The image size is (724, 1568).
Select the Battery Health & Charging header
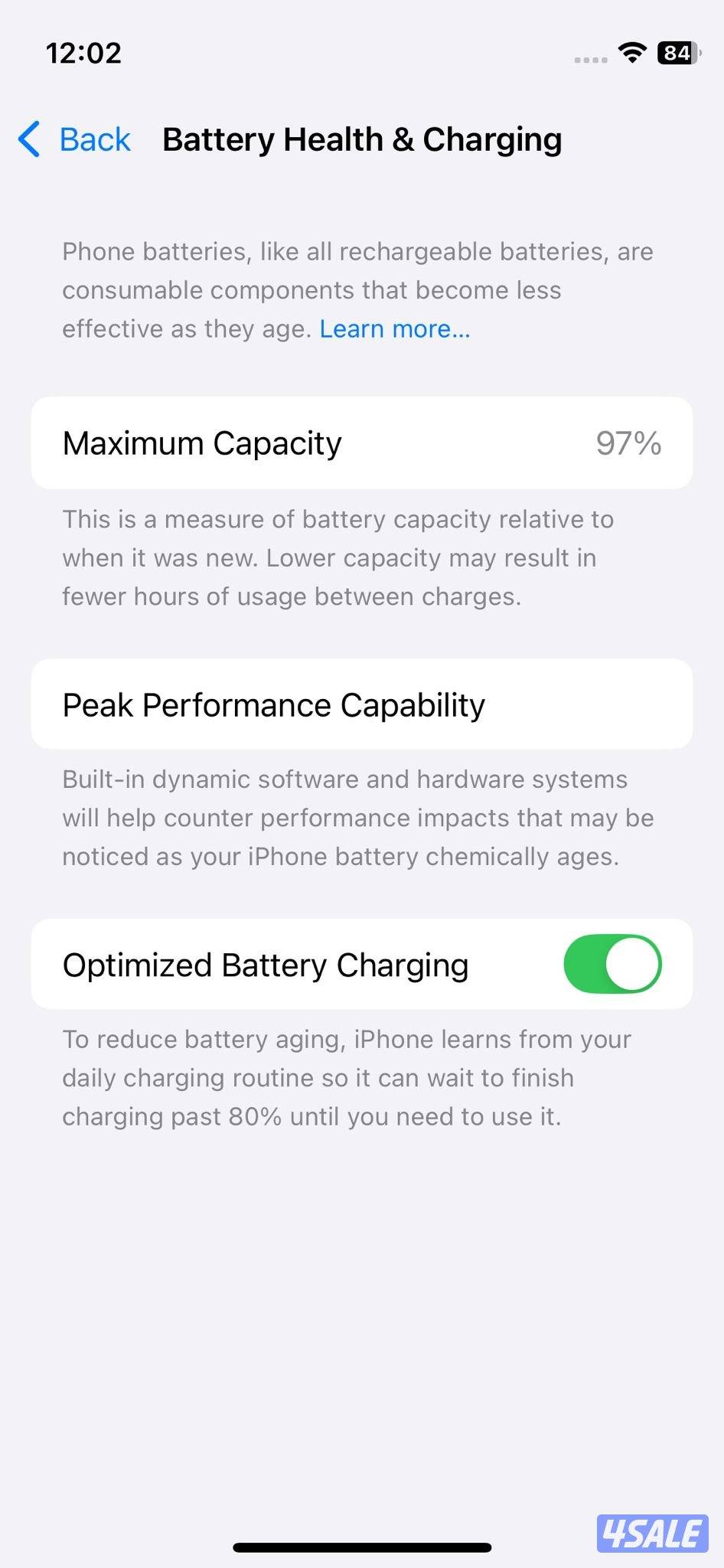tap(362, 139)
